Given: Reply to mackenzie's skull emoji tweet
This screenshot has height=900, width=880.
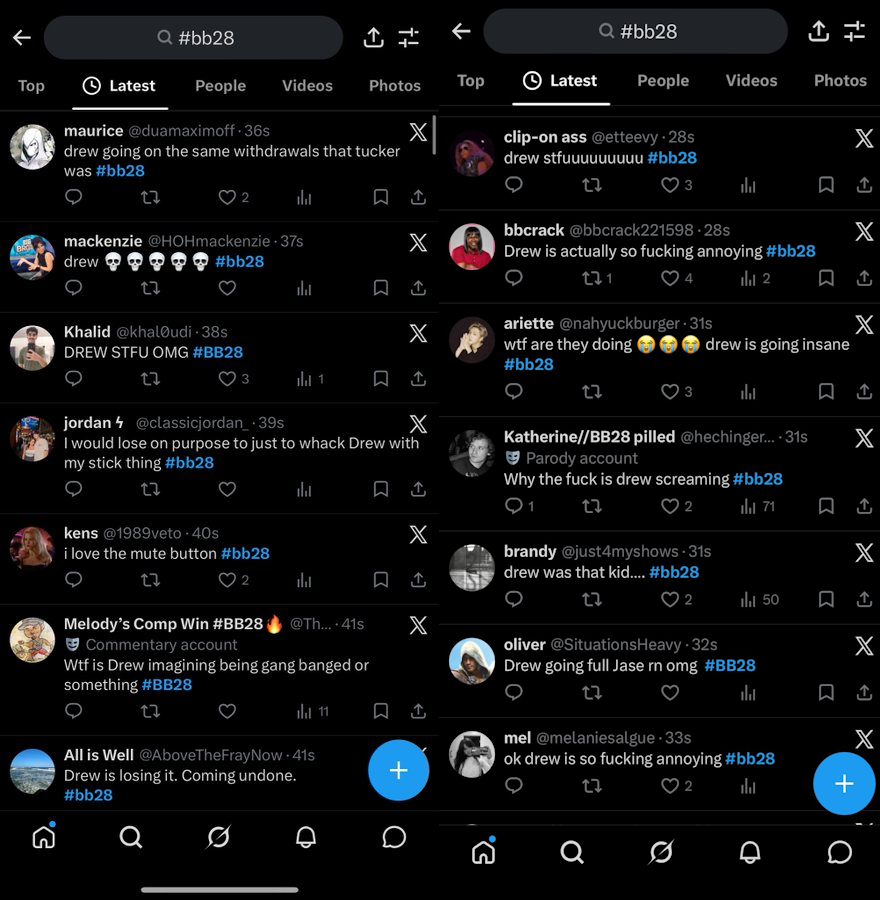Looking at the screenshot, I should click(x=73, y=287).
